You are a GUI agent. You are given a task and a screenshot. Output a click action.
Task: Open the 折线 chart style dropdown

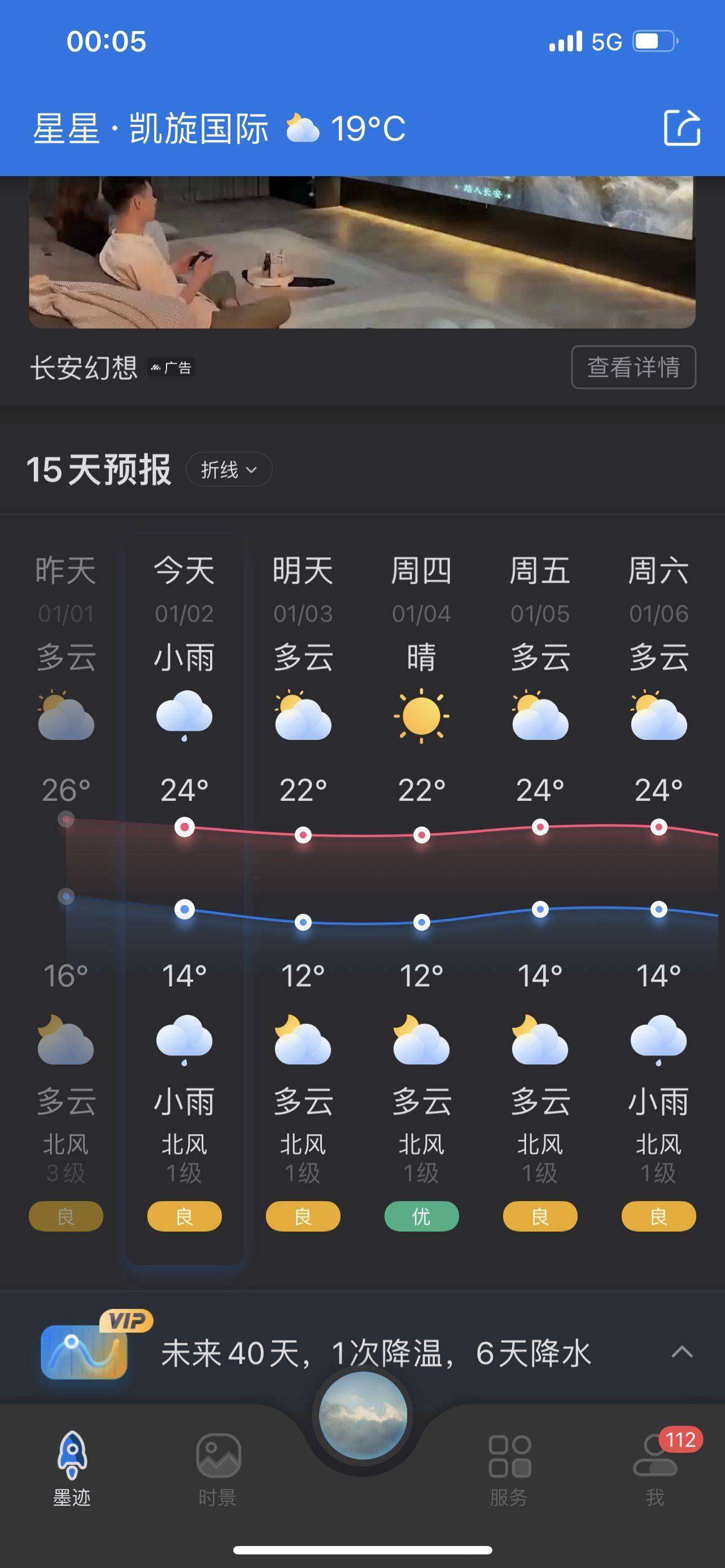[228, 469]
